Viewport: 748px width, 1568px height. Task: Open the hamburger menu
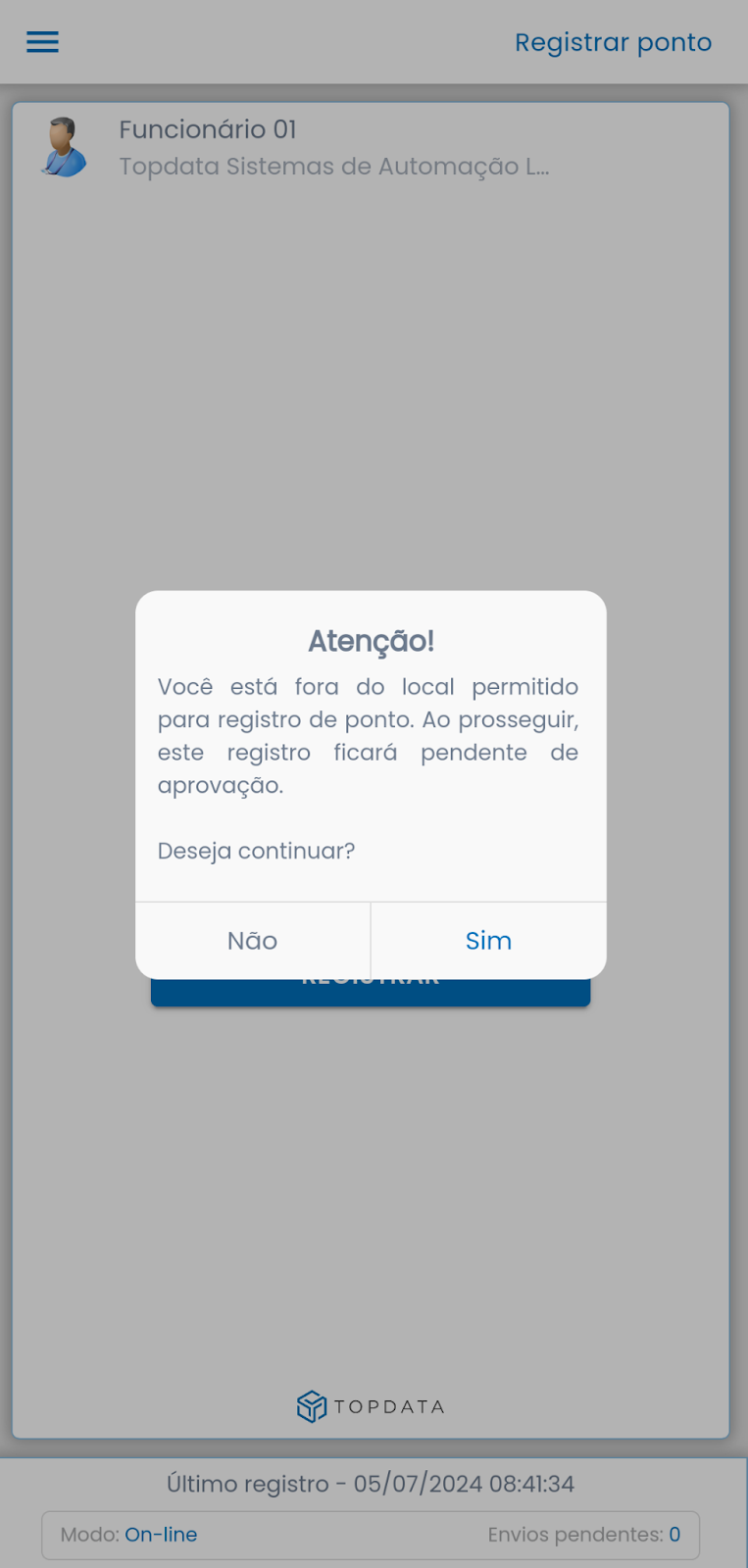tap(42, 42)
